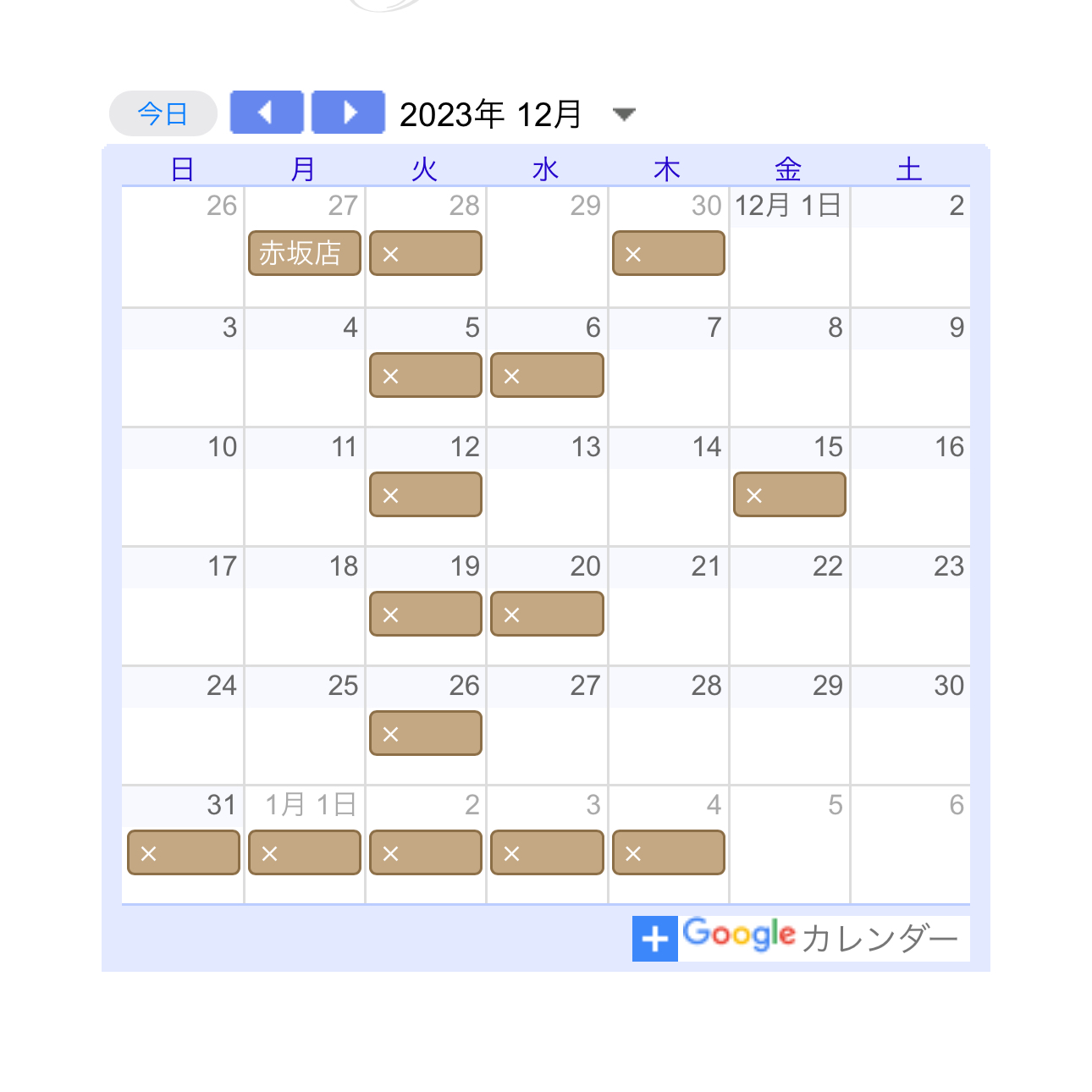Open the × event on December 20
The width and height of the screenshot is (1092, 1092).
click(546, 614)
